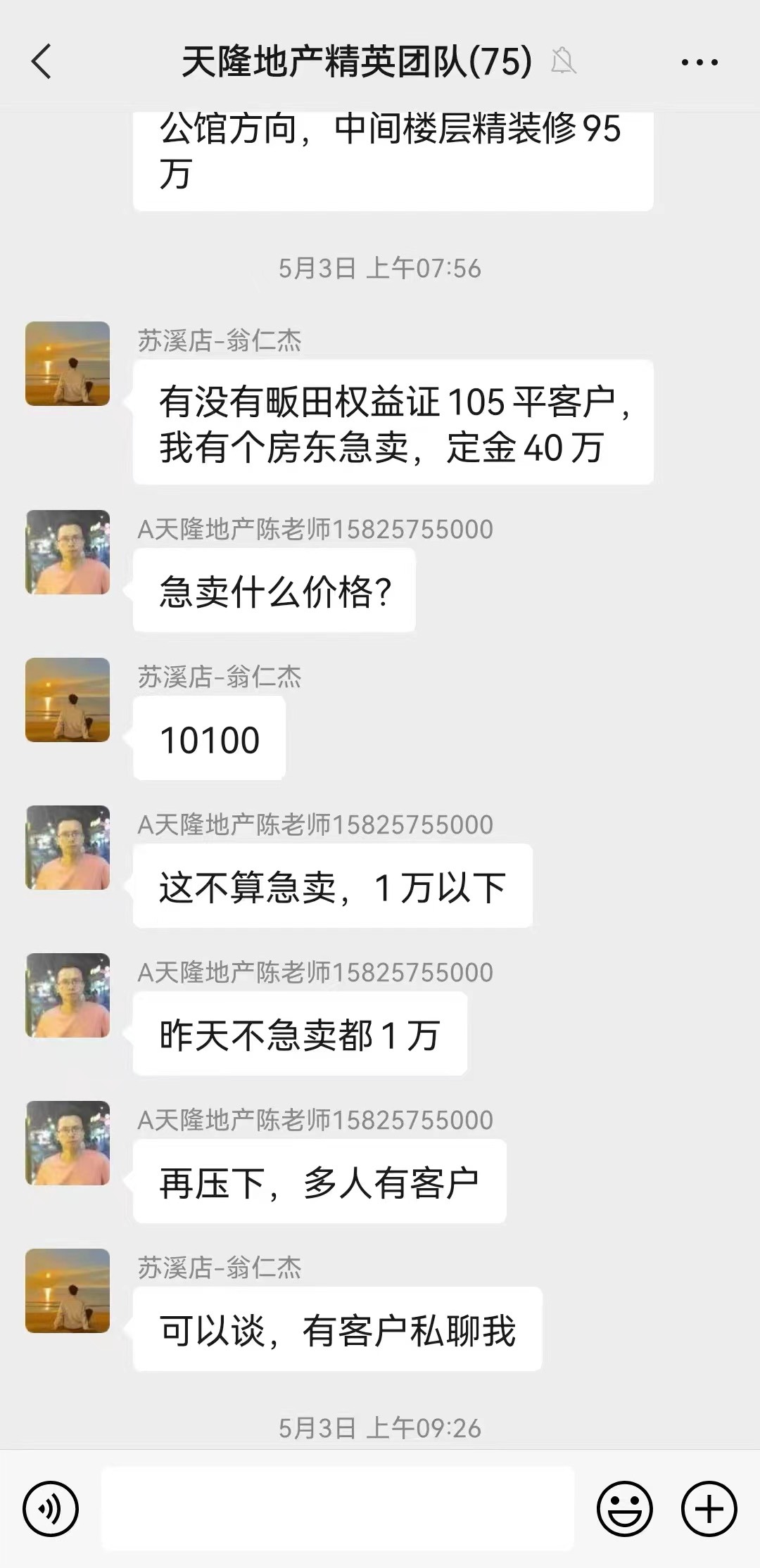Image resolution: width=760 pixels, height=1568 pixels.
Task: View profile beside the "有没有畈田权益证" message
Action: coord(68,364)
